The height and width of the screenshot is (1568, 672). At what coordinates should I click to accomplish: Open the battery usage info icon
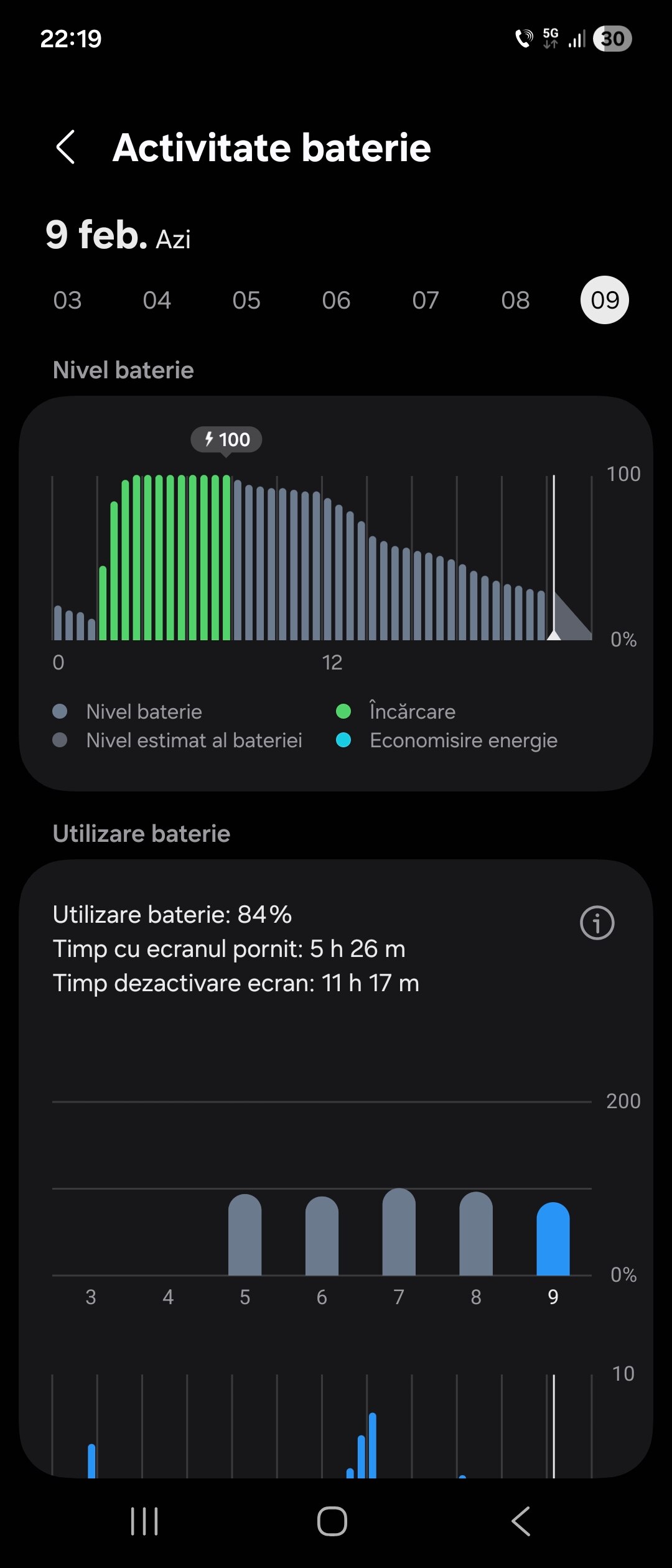tap(597, 923)
